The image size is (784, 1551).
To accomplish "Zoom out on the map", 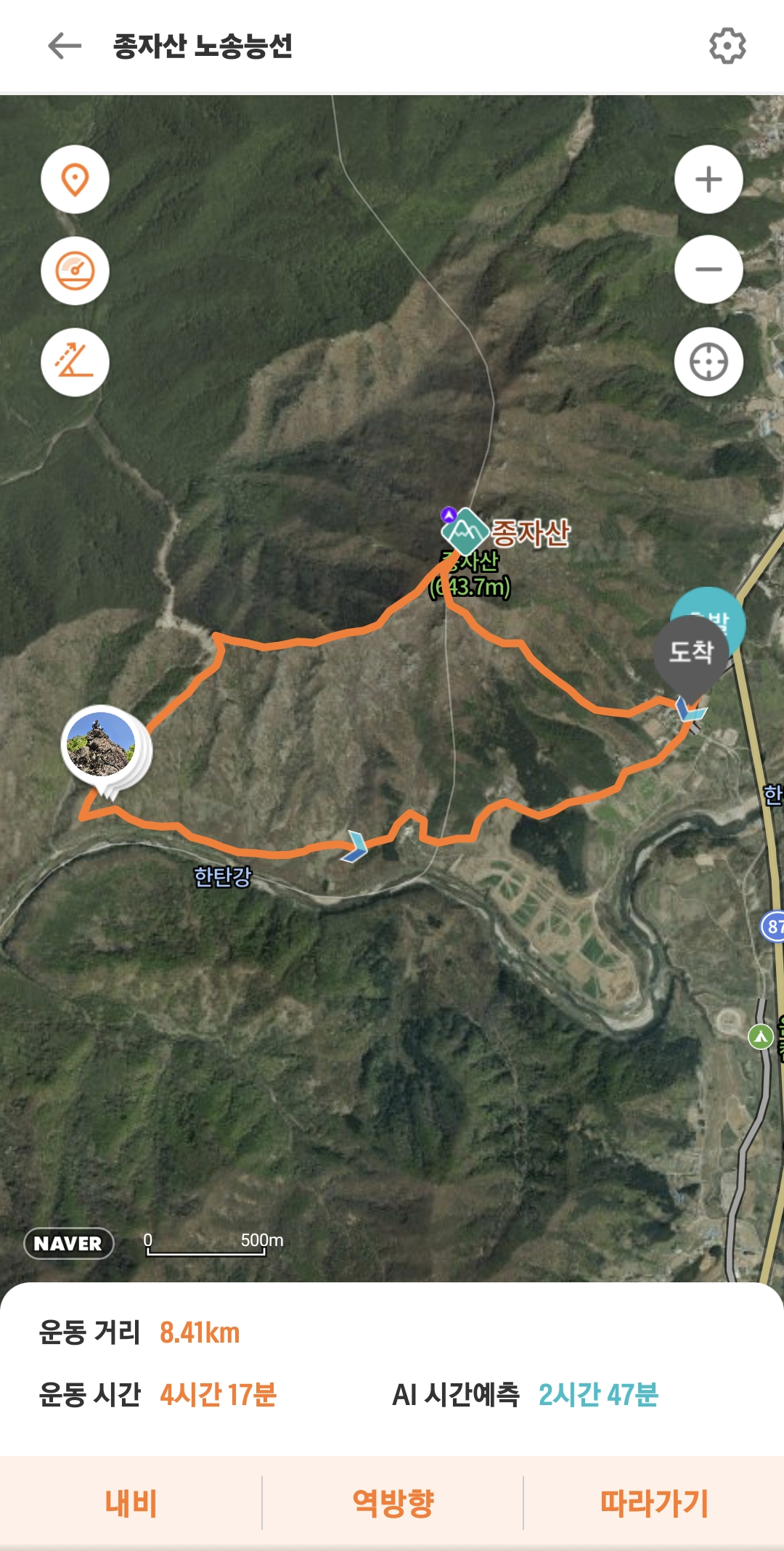I will (708, 269).
